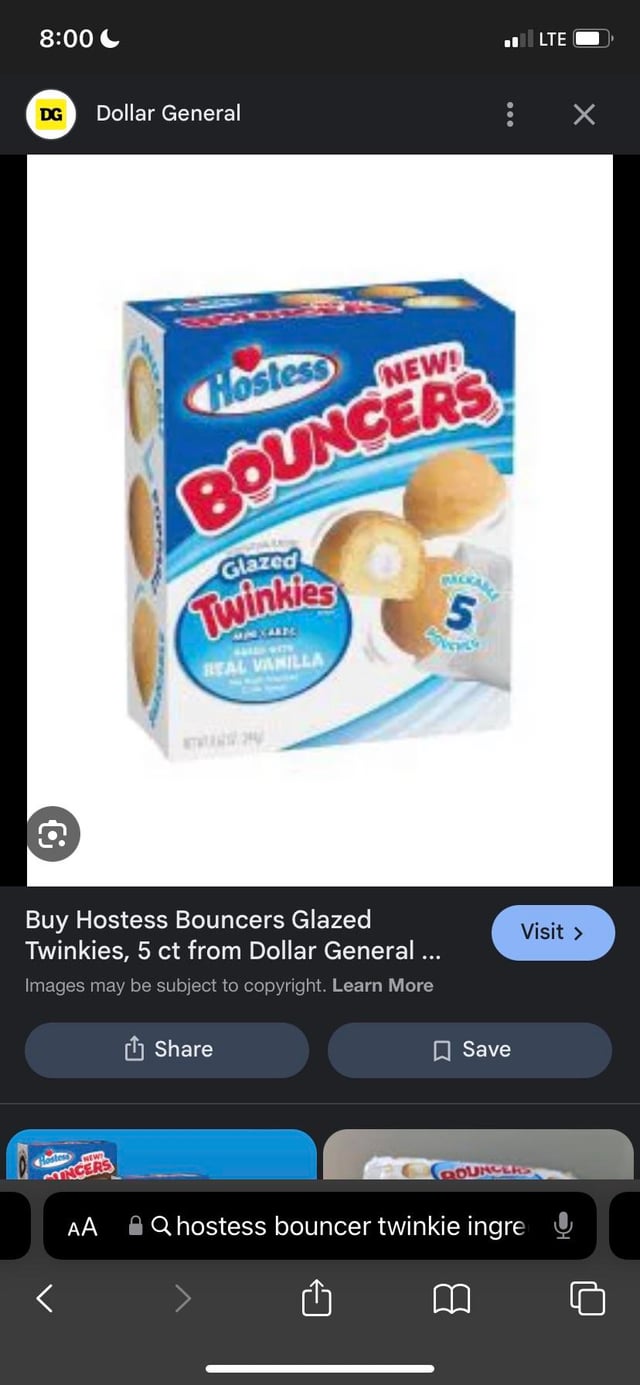Search the image with Google Lens
Image resolution: width=640 pixels, height=1385 pixels.
[x=52, y=833]
